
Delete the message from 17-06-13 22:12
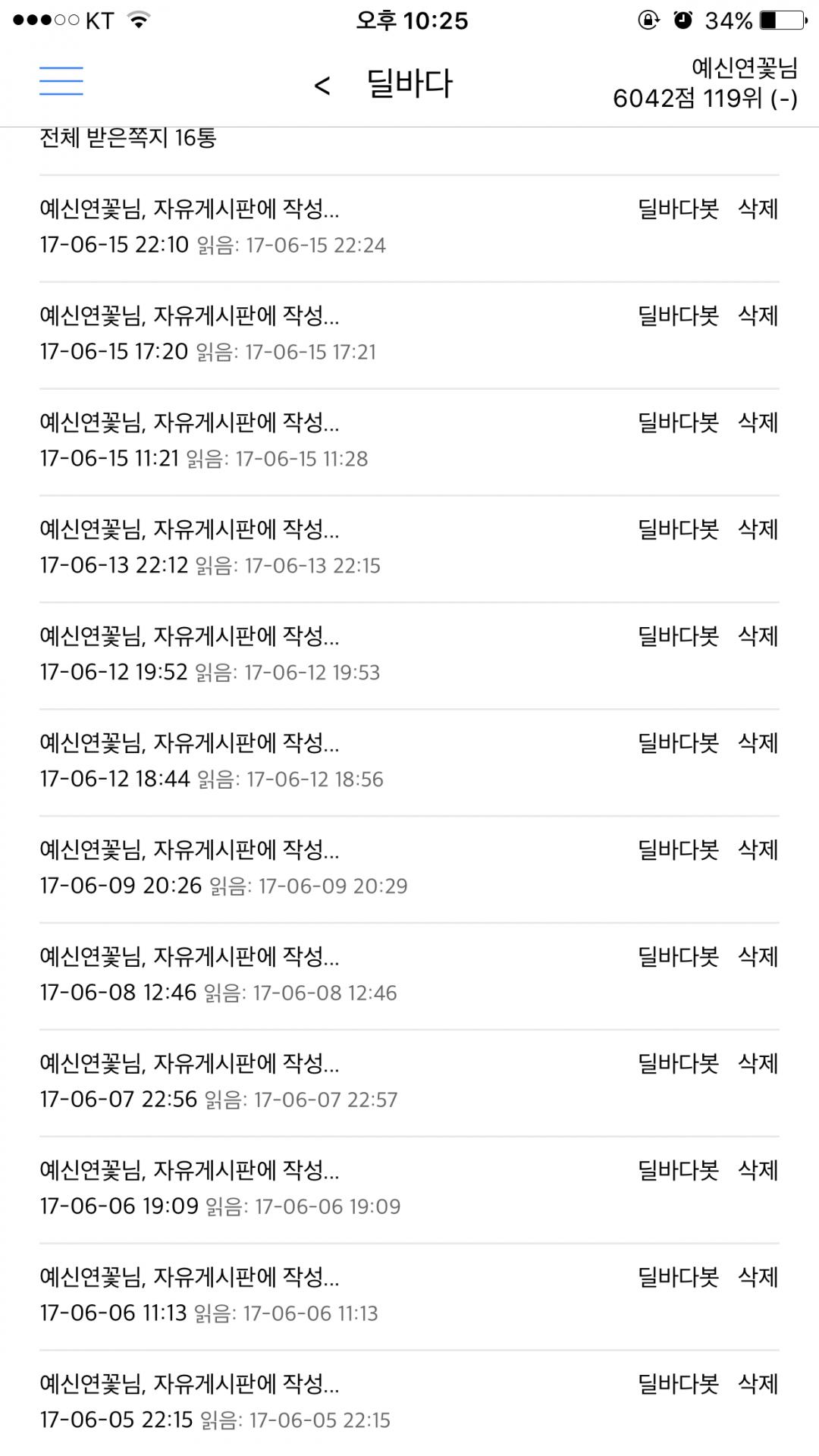pyautogui.click(x=758, y=529)
